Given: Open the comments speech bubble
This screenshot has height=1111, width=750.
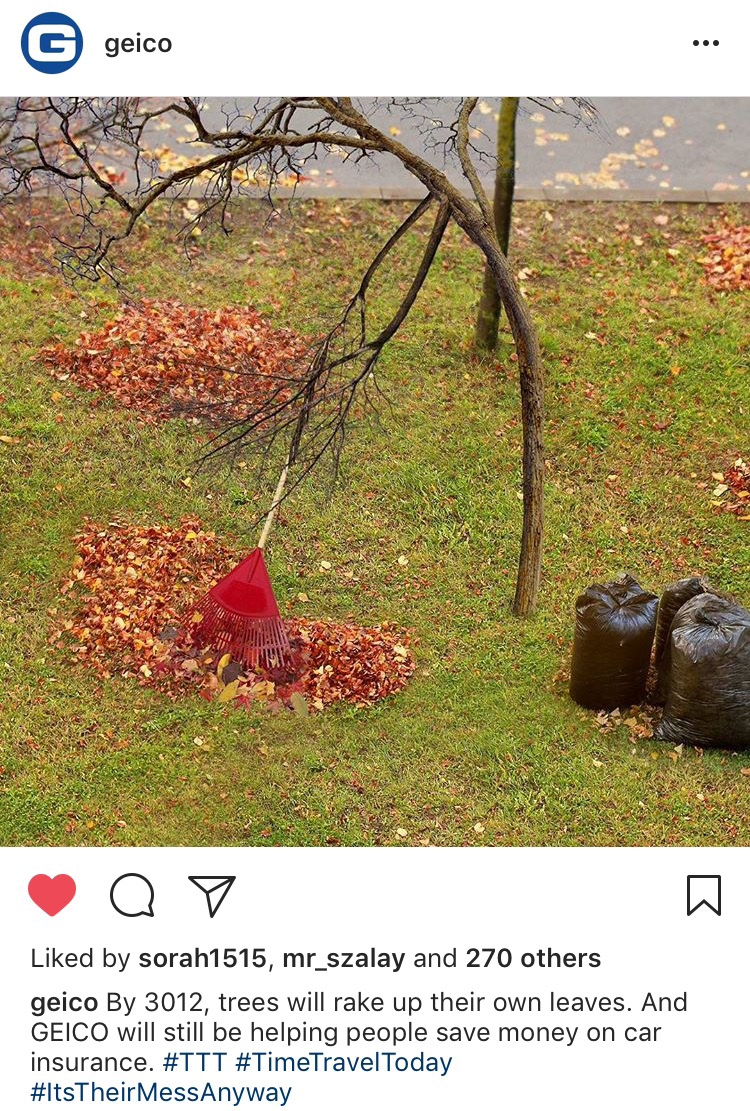Looking at the screenshot, I should click(132, 895).
